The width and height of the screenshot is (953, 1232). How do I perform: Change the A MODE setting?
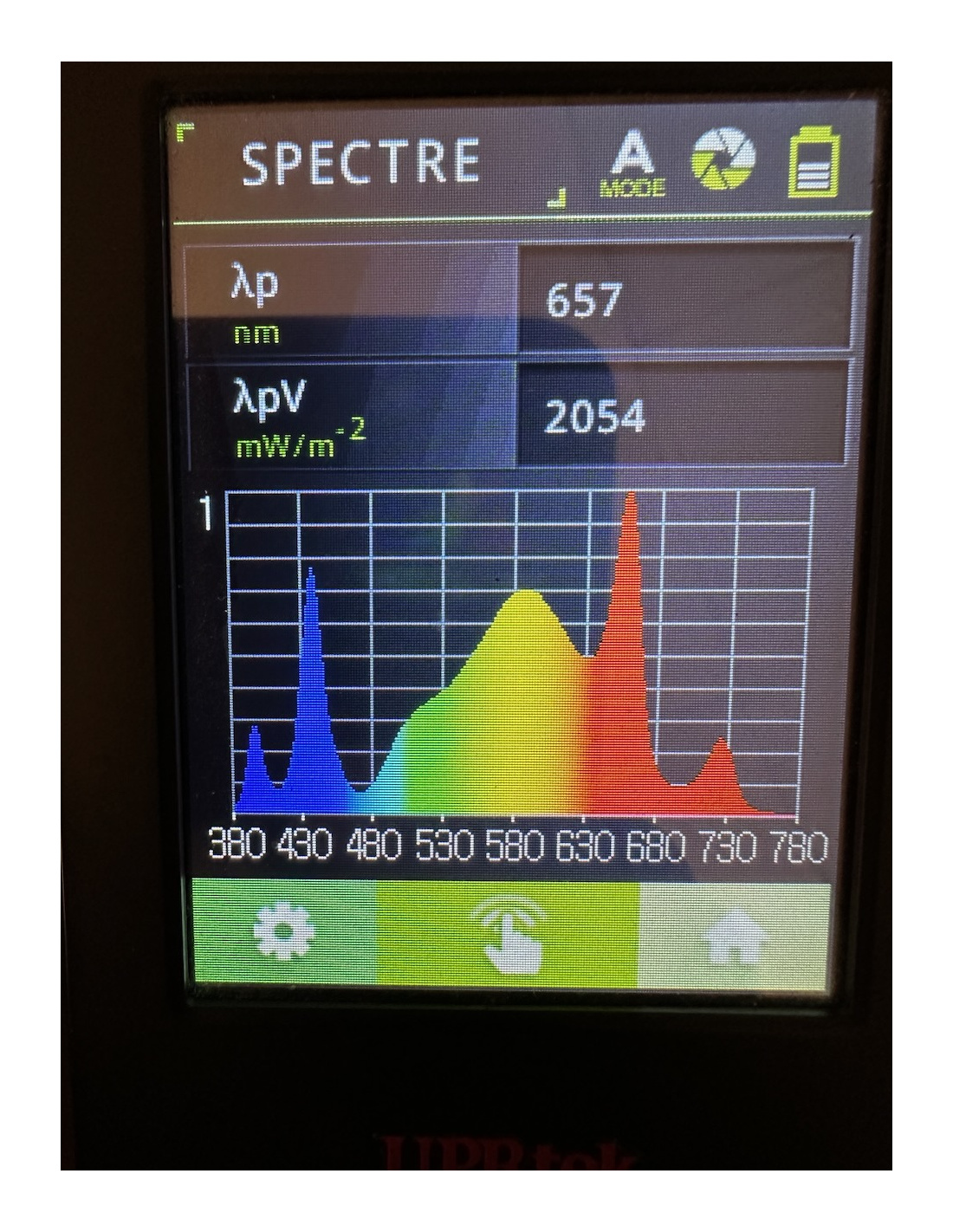633,165
